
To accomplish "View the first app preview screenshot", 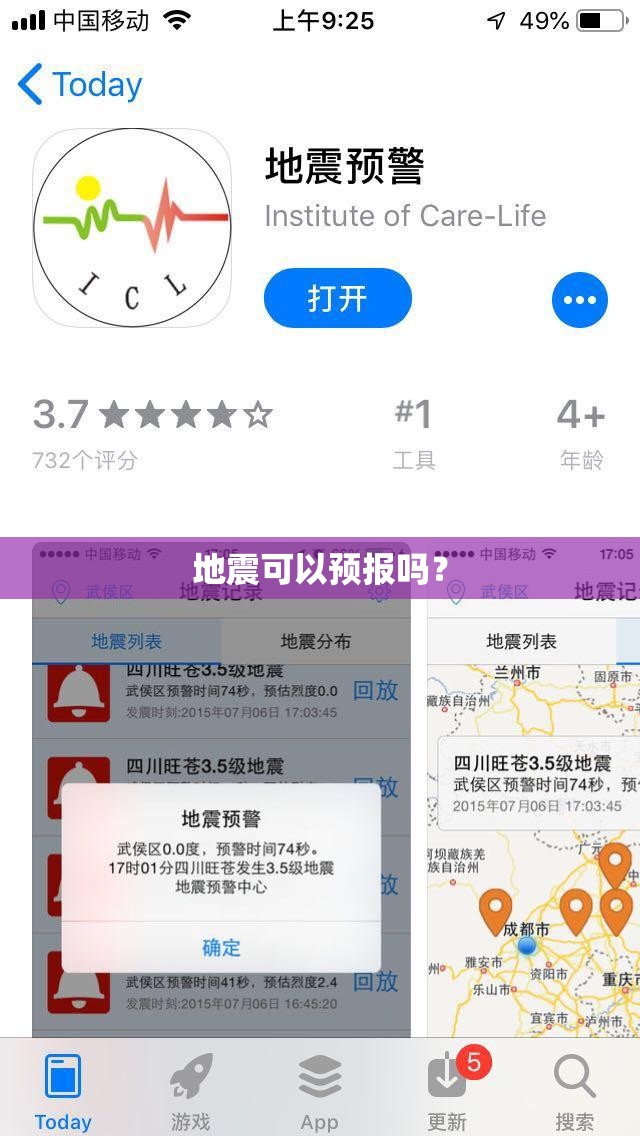I will point(221,790).
